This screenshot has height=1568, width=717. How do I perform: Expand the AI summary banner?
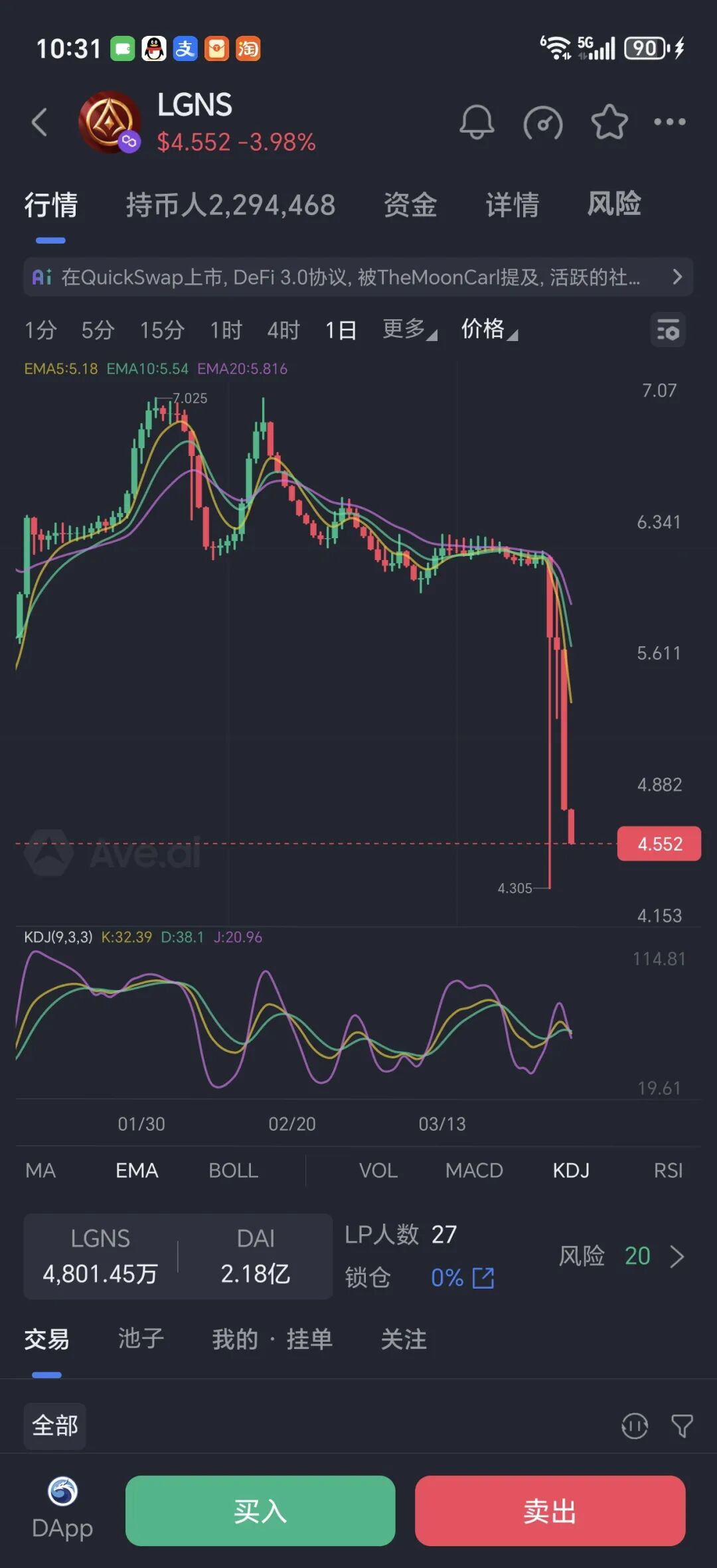click(x=677, y=277)
